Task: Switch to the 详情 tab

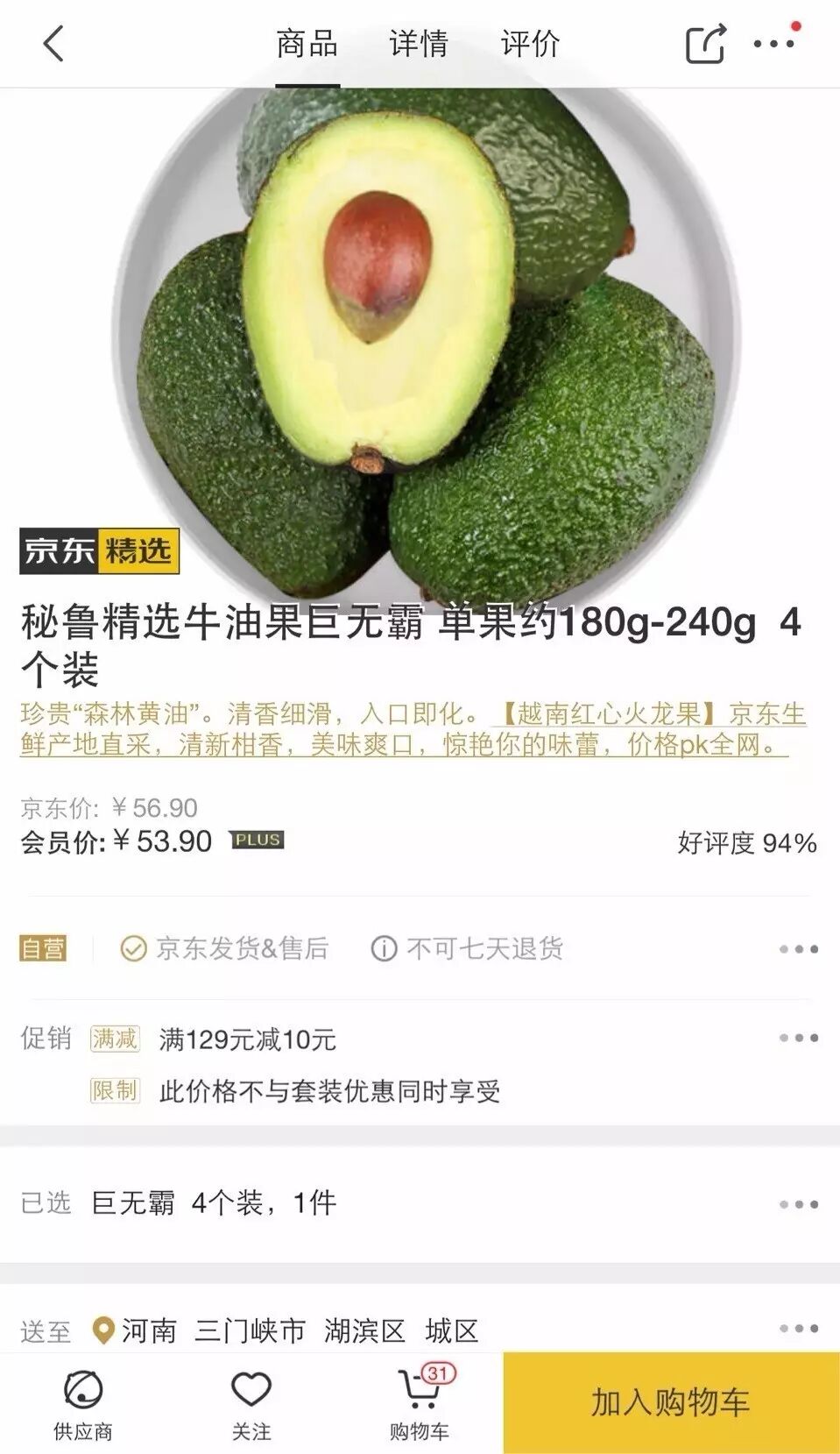Action: (x=419, y=44)
